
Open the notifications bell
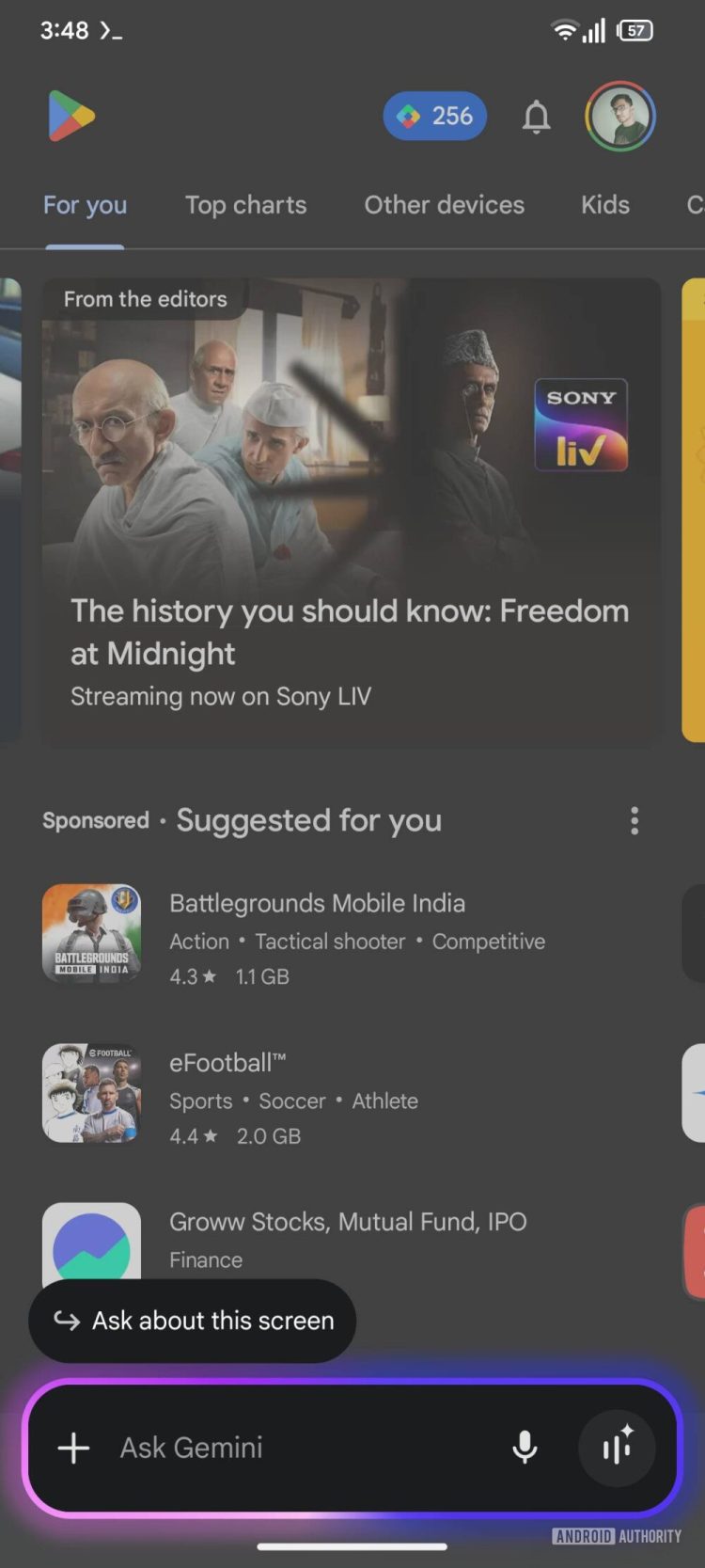click(x=536, y=117)
